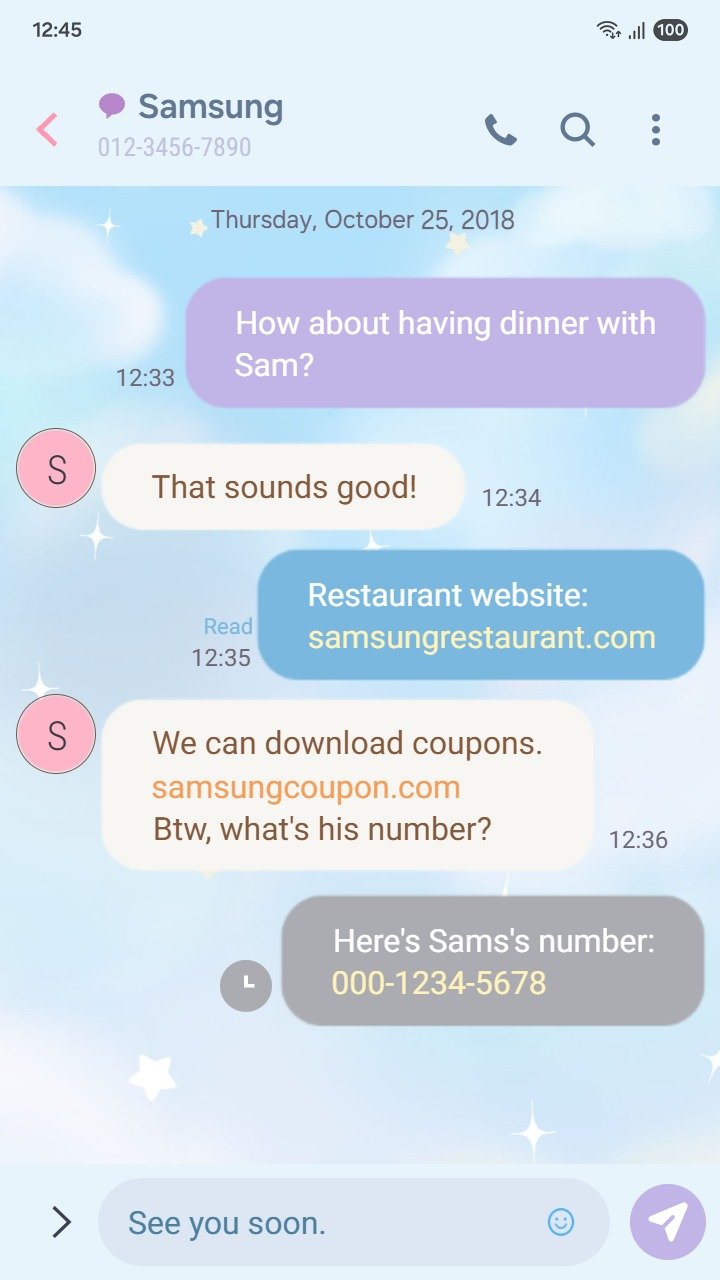Image resolution: width=720 pixels, height=1280 pixels.
Task: Open the samsungrestaurant.com link
Action: click(x=481, y=637)
